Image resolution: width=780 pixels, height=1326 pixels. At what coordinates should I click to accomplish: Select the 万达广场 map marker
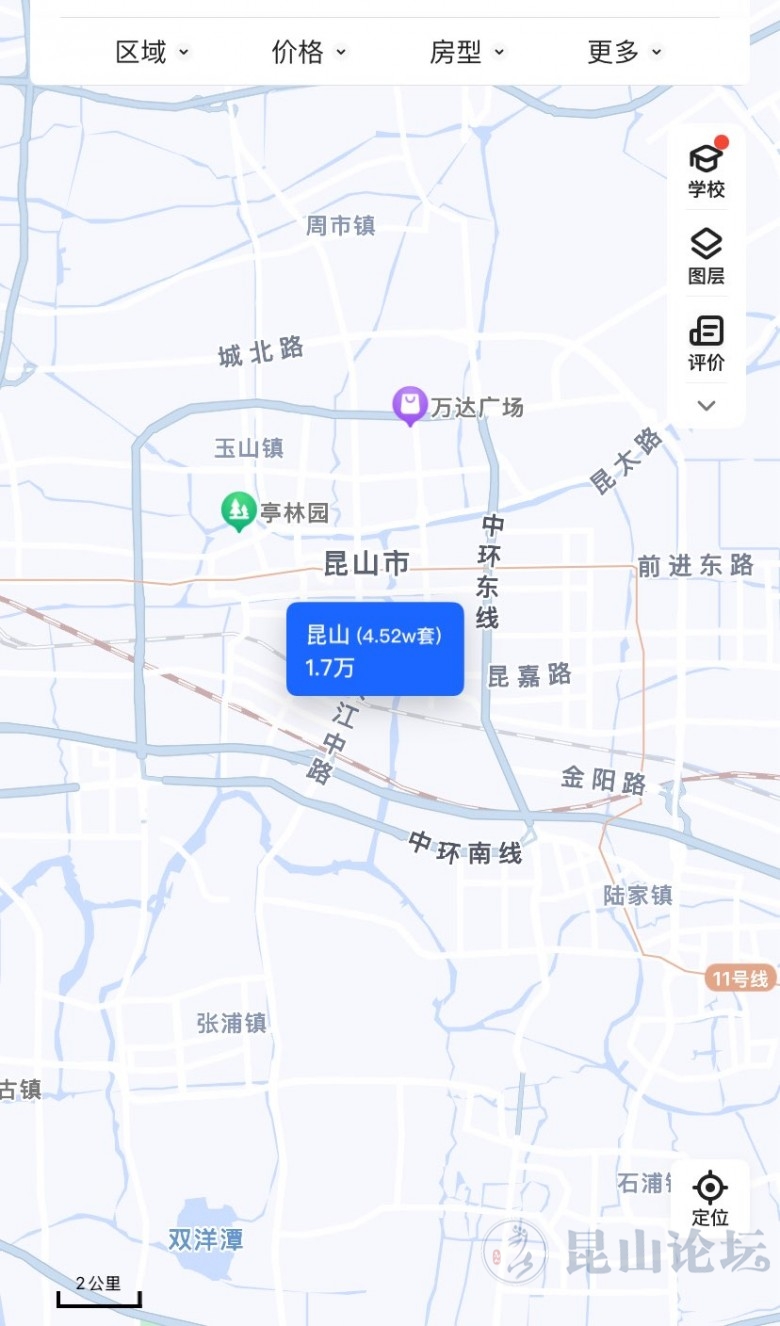(410, 407)
